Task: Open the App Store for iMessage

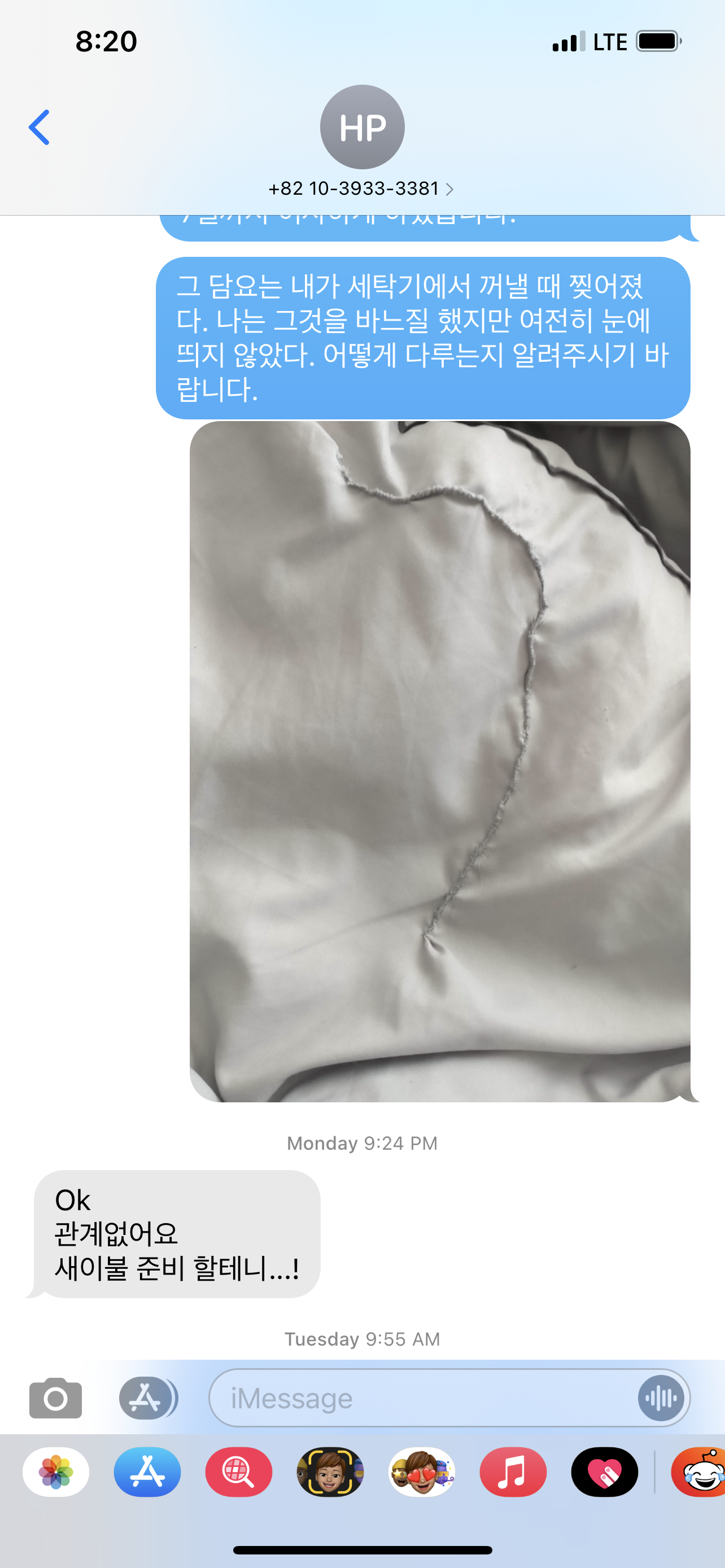Action: tap(147, 1472)
